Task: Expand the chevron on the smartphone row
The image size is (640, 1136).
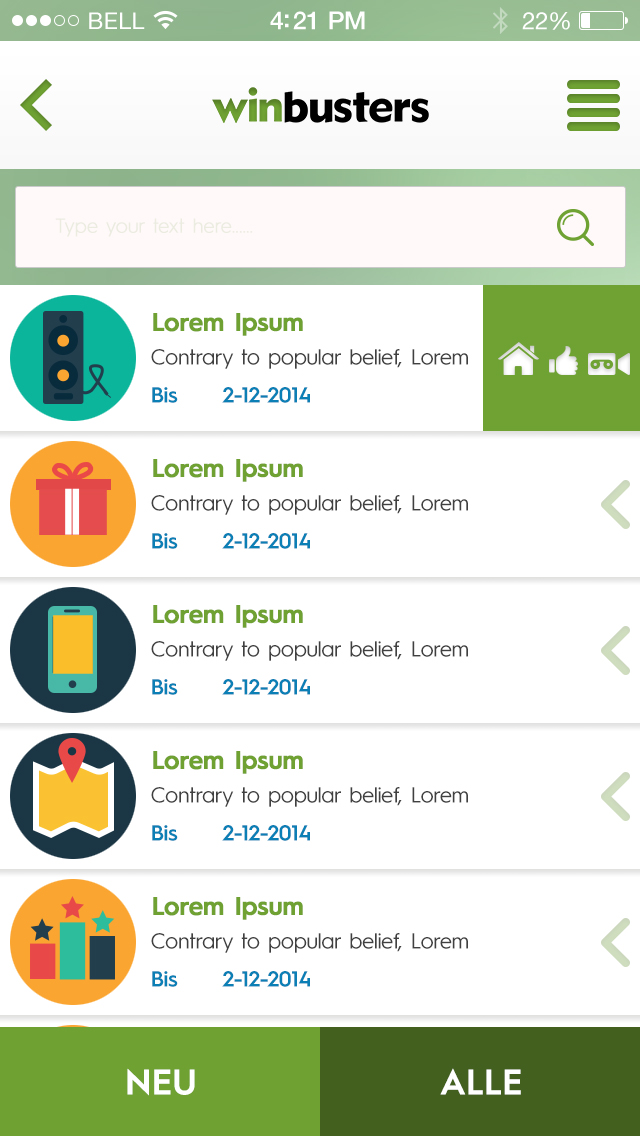Action: coord(615,650)
